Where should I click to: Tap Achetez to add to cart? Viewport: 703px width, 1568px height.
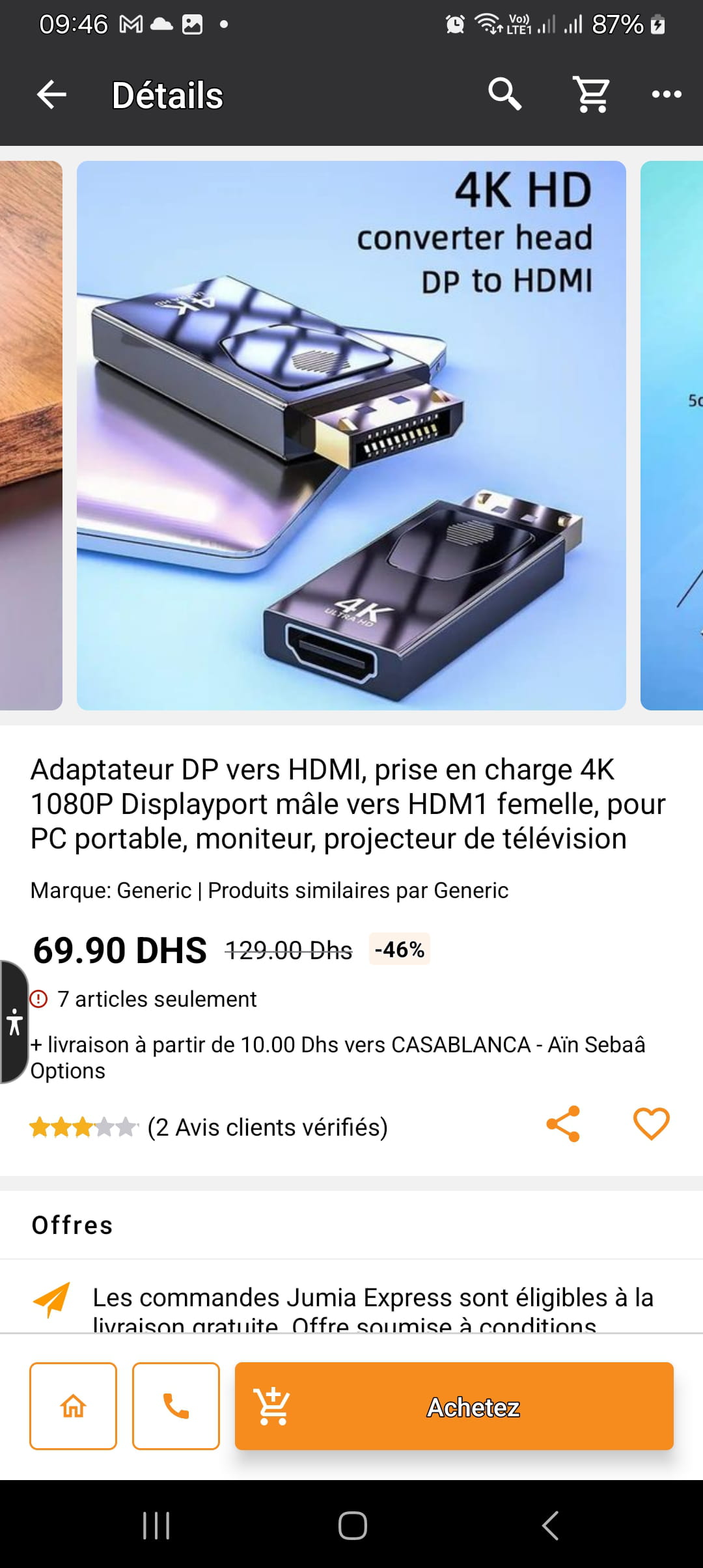tap(454, 1406)
